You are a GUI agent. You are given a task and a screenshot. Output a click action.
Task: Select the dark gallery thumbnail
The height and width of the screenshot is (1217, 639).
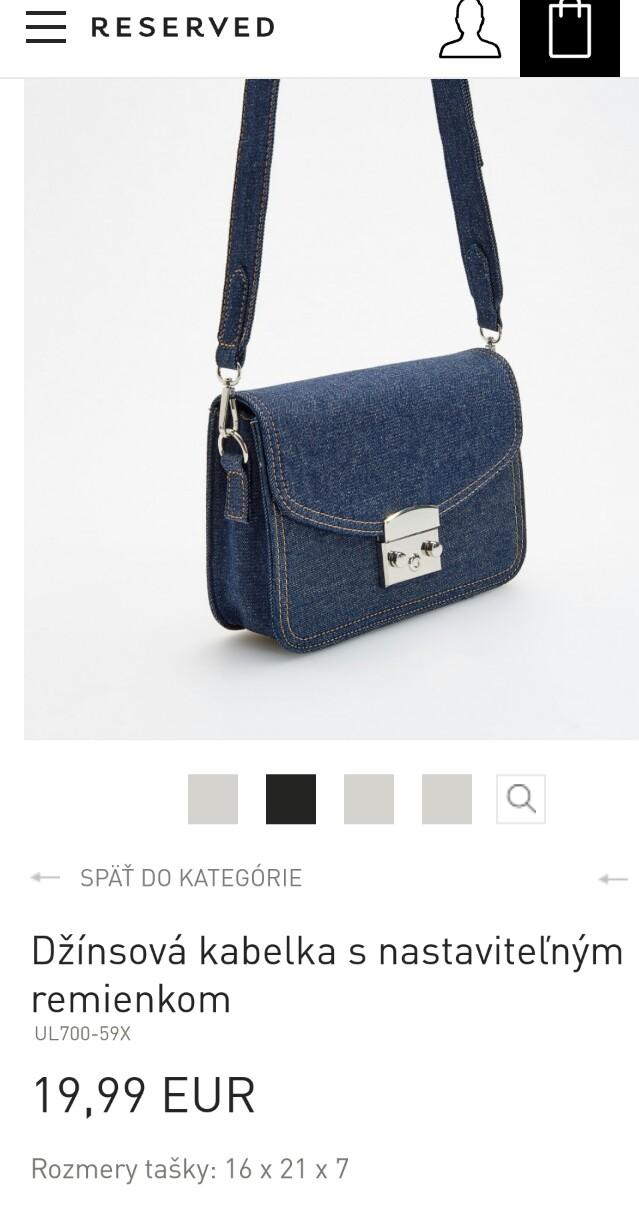click(291, 799)
